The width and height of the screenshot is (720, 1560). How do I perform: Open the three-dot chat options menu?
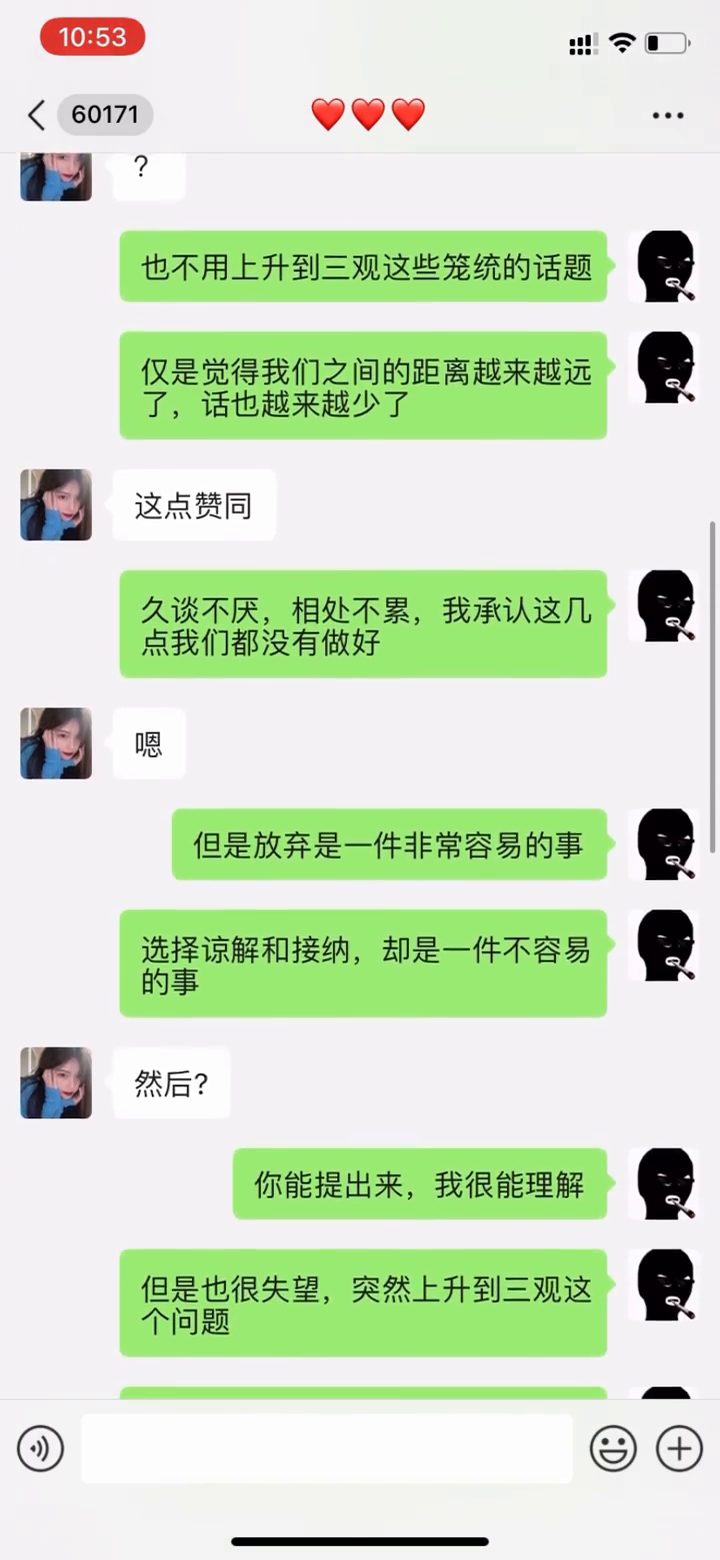(668, 116)
